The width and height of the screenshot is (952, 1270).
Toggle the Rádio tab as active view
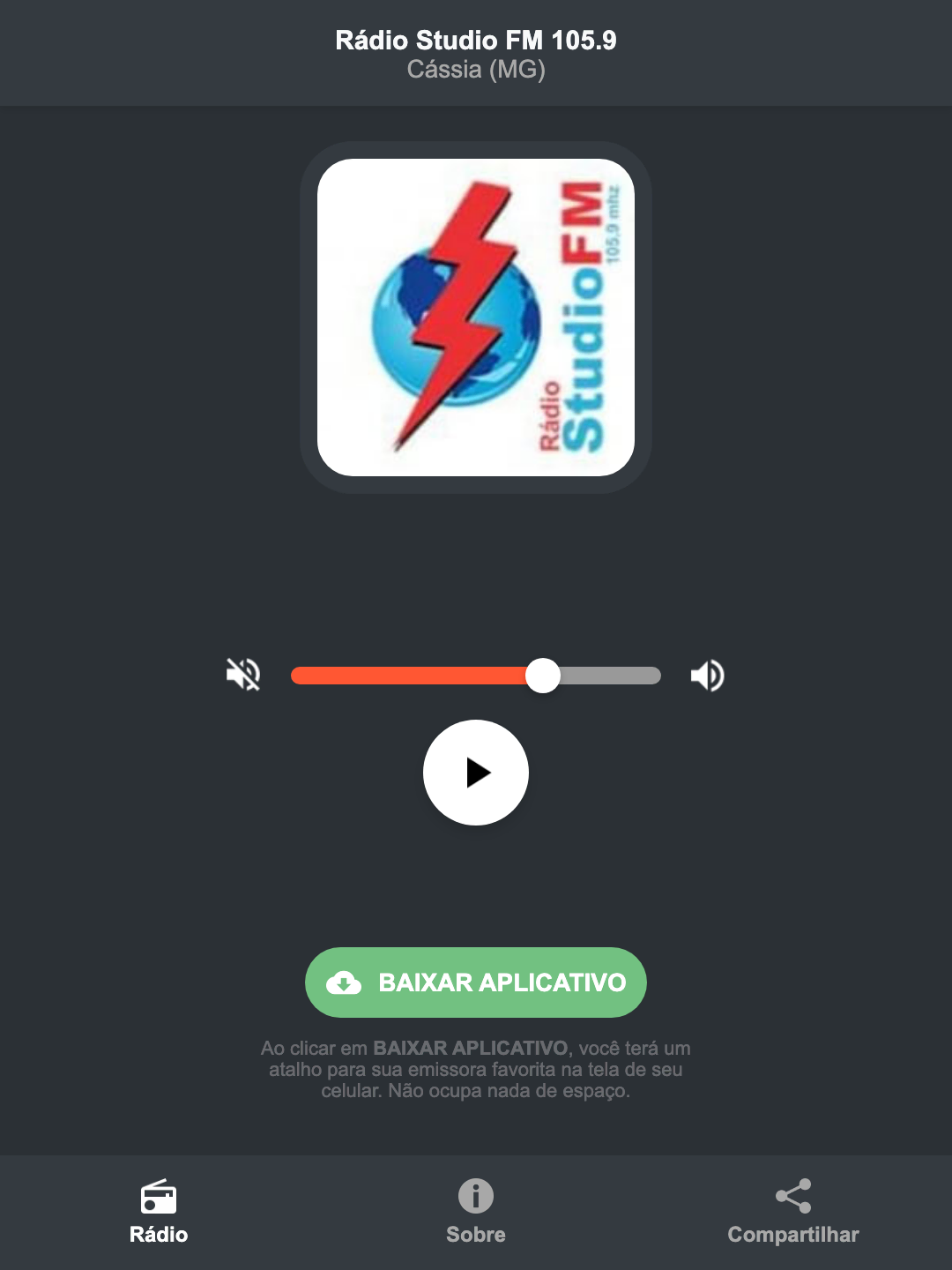(159, 1213)
